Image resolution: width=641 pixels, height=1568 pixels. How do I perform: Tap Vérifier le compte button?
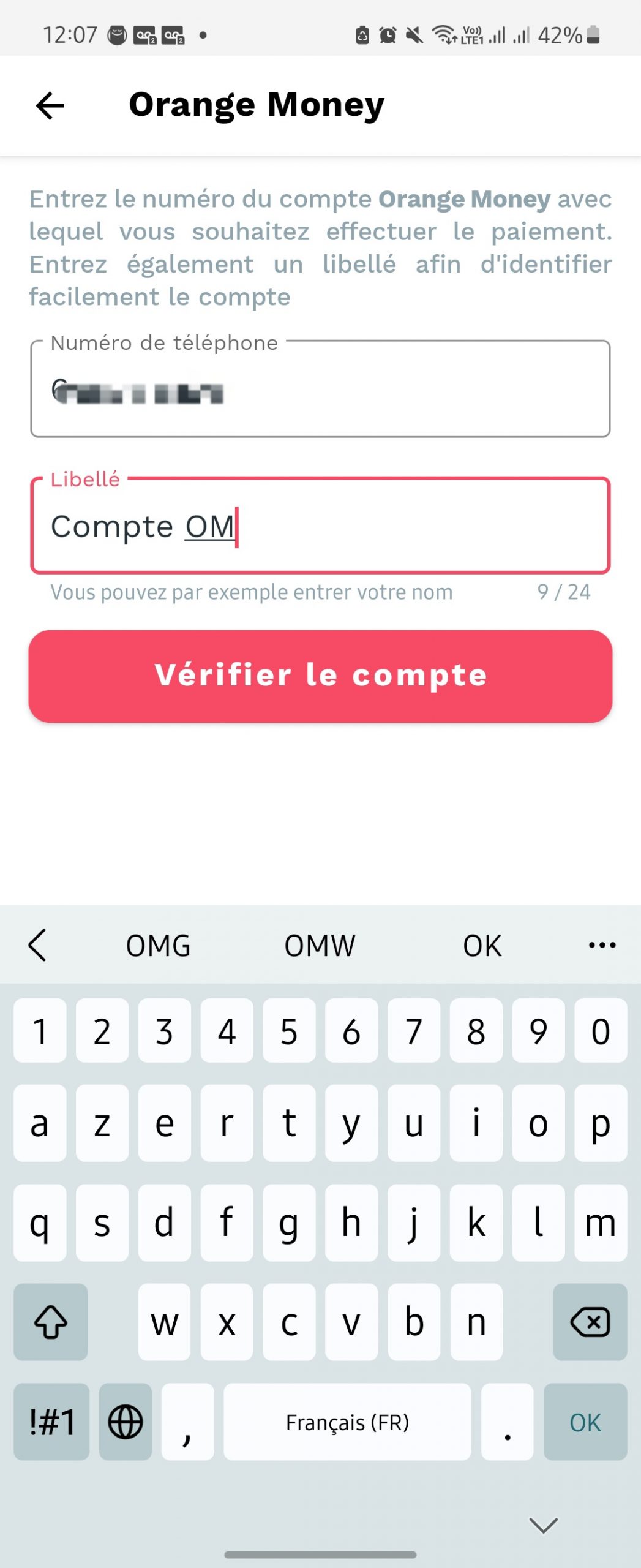click(x=320, y=676)
